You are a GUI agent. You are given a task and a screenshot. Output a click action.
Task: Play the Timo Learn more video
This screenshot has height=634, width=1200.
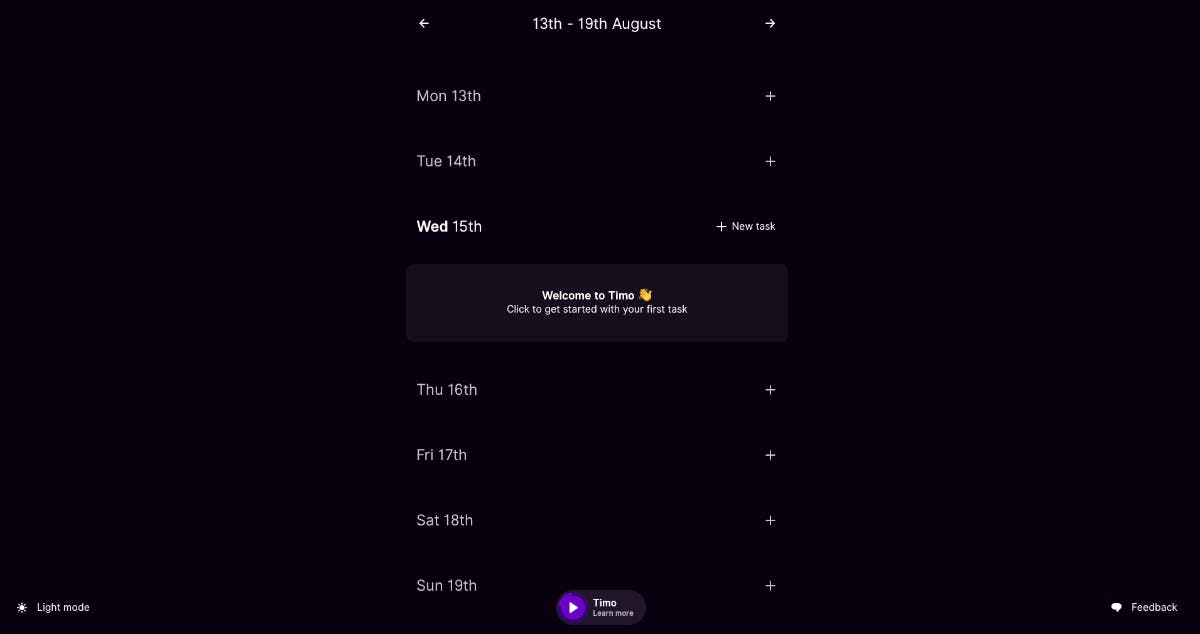click(573, 607)
